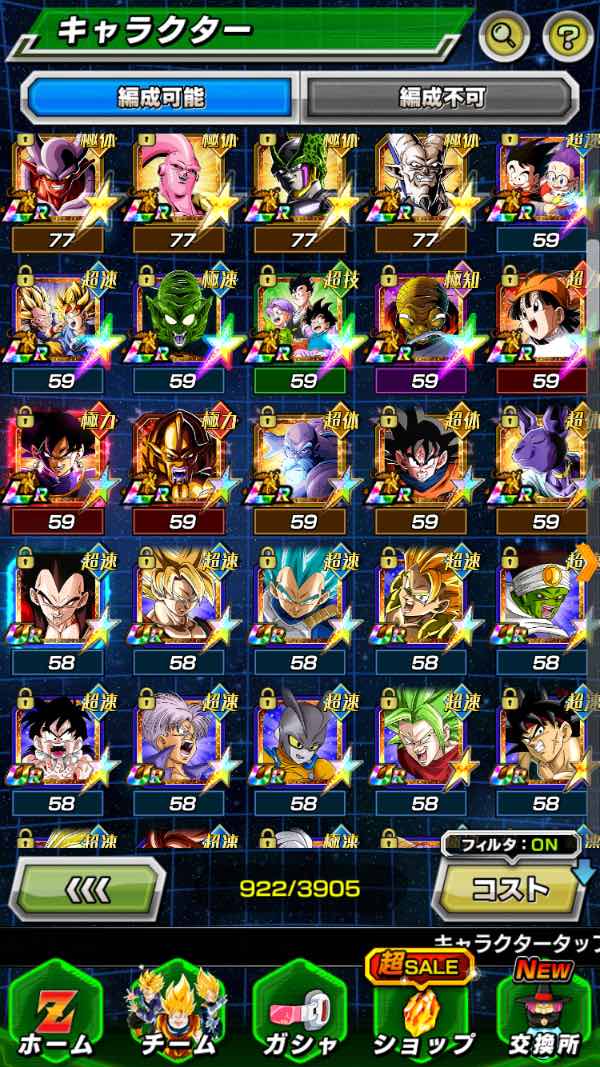Open the ガシャ summon menu
This screenshot has width=600, height=1067.
pyautogui.click(x=302, y=1010)
